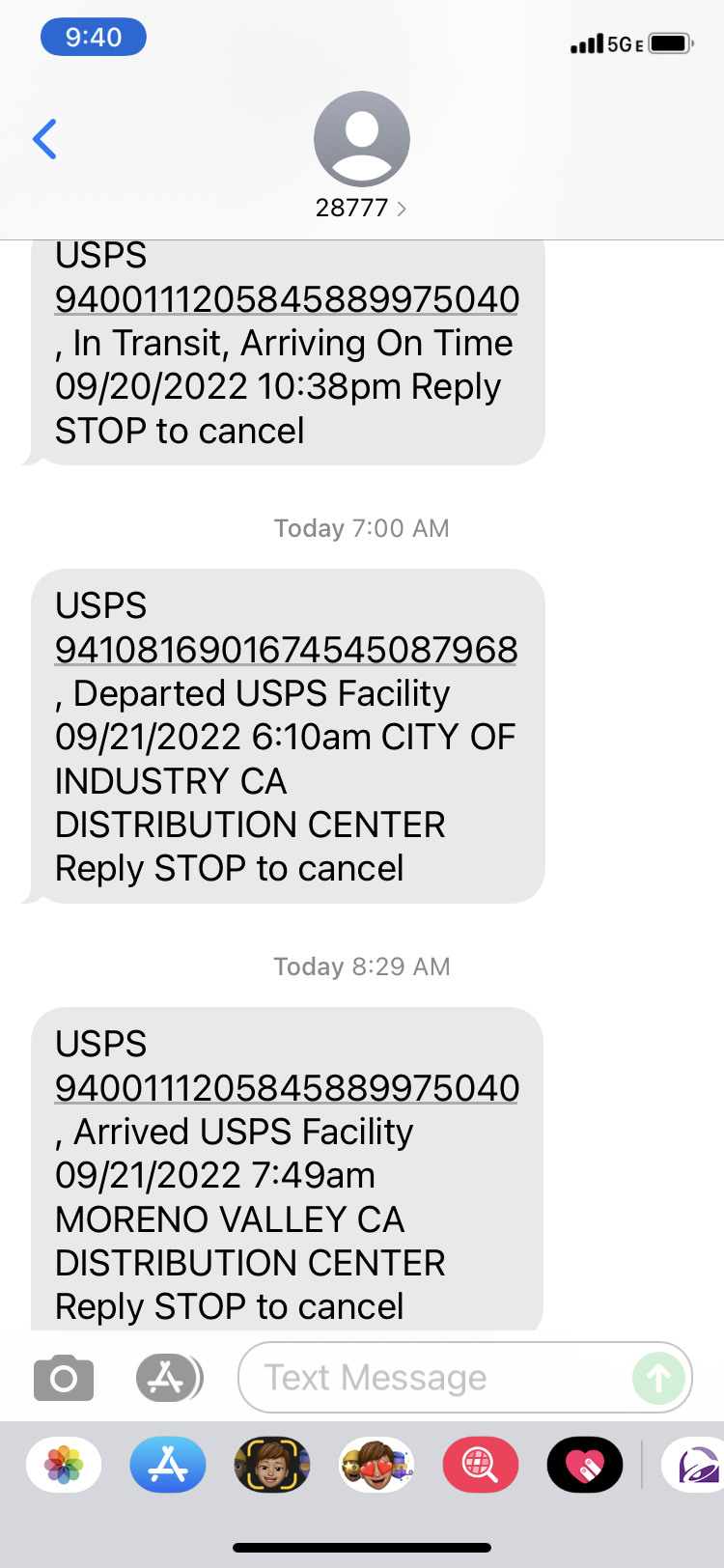Search images with the red globe icon
The image size is (724, 1568).
click(x=481, y=1465)
